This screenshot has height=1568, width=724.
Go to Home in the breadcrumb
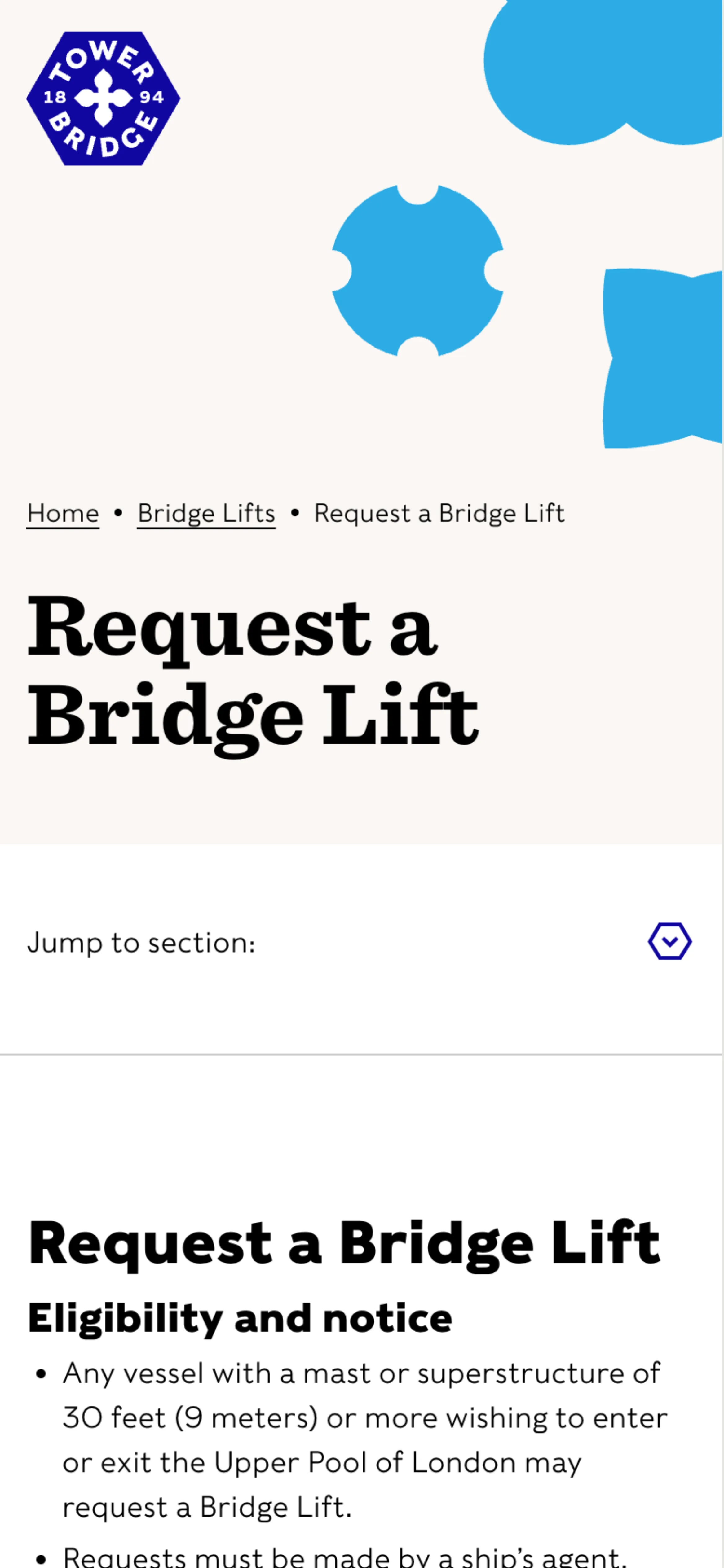pos(63,514)
